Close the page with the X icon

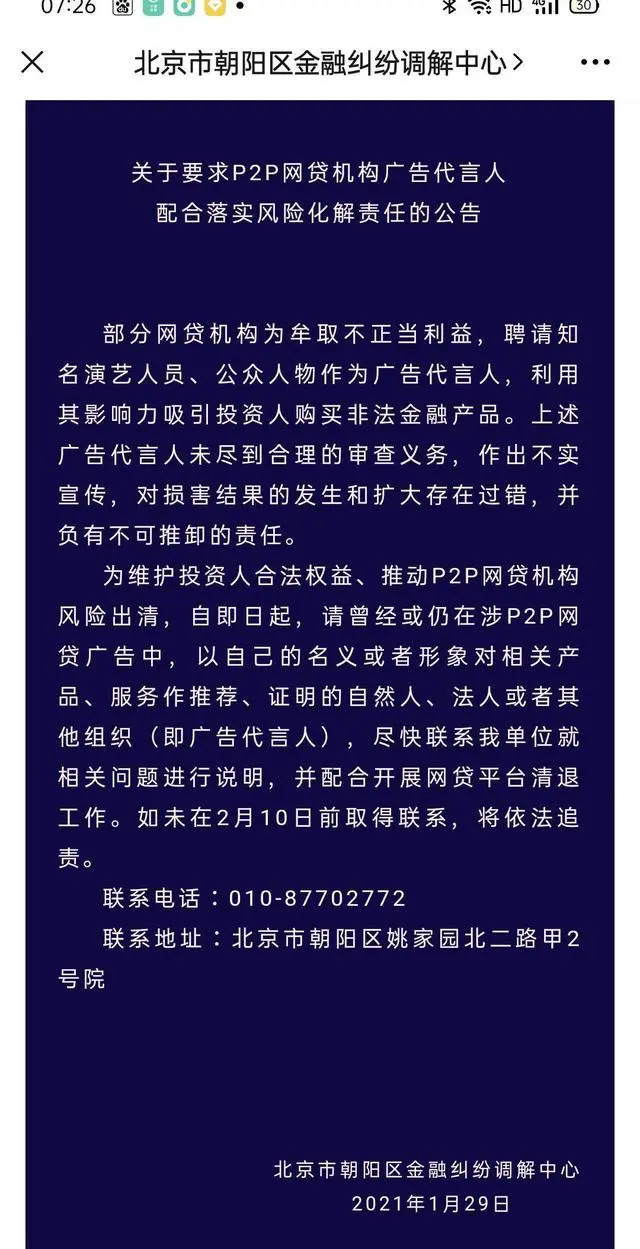tap(32, 62)
